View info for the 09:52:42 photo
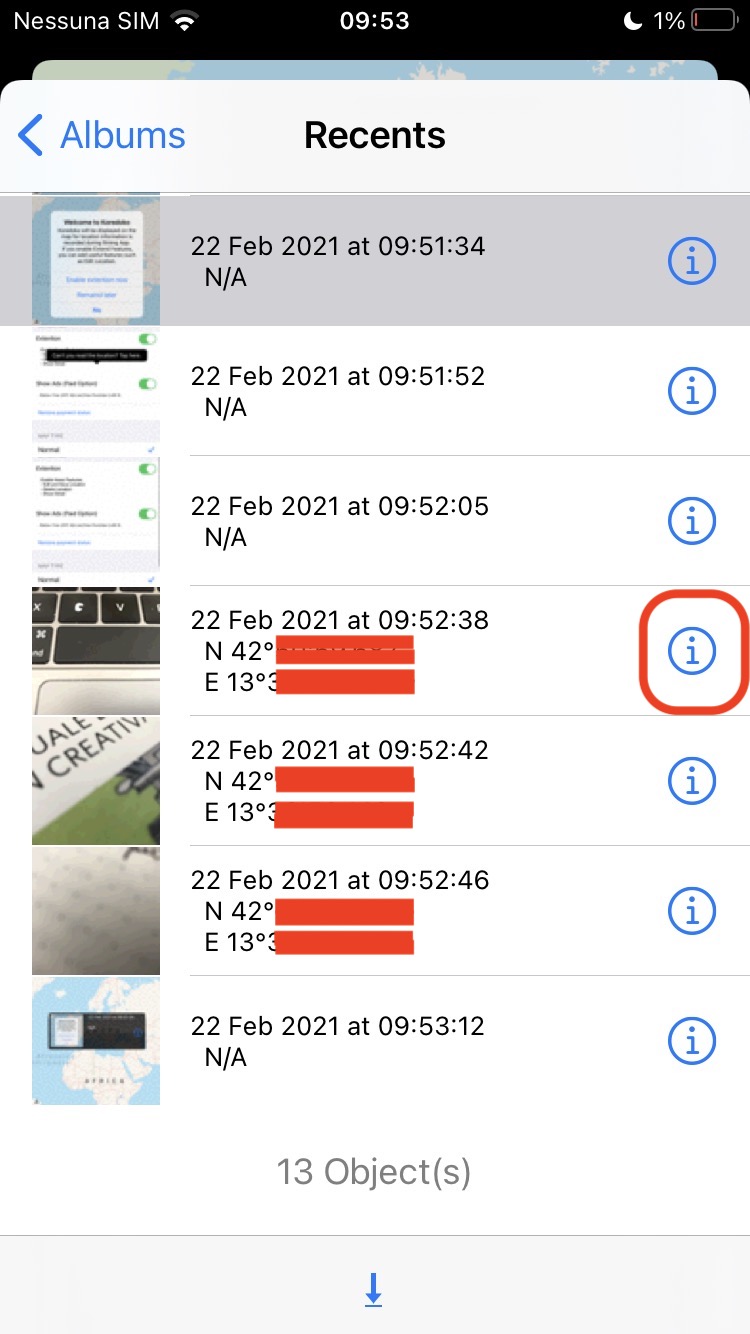750x1334 pixels. pos(692,781)
